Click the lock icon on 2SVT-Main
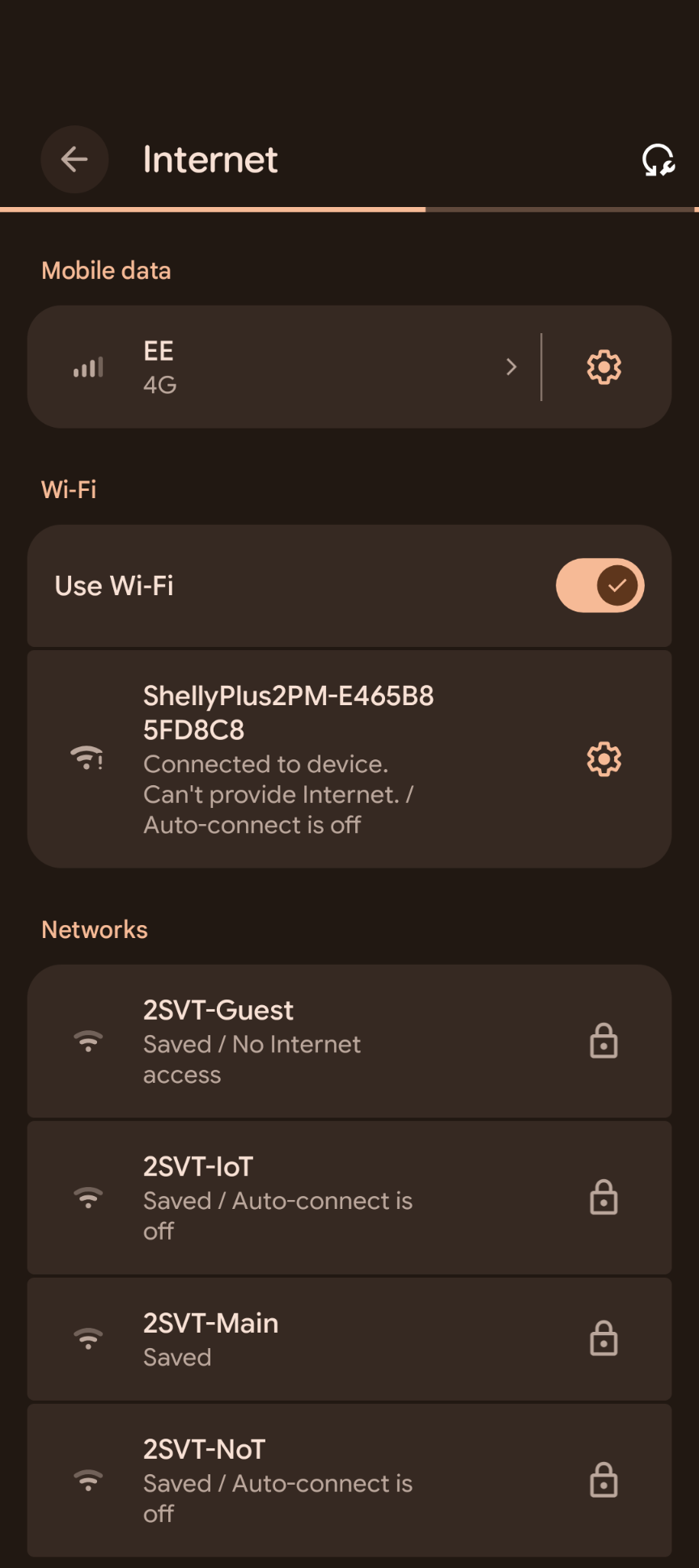699x1568 pixels. click(604, 1338)
